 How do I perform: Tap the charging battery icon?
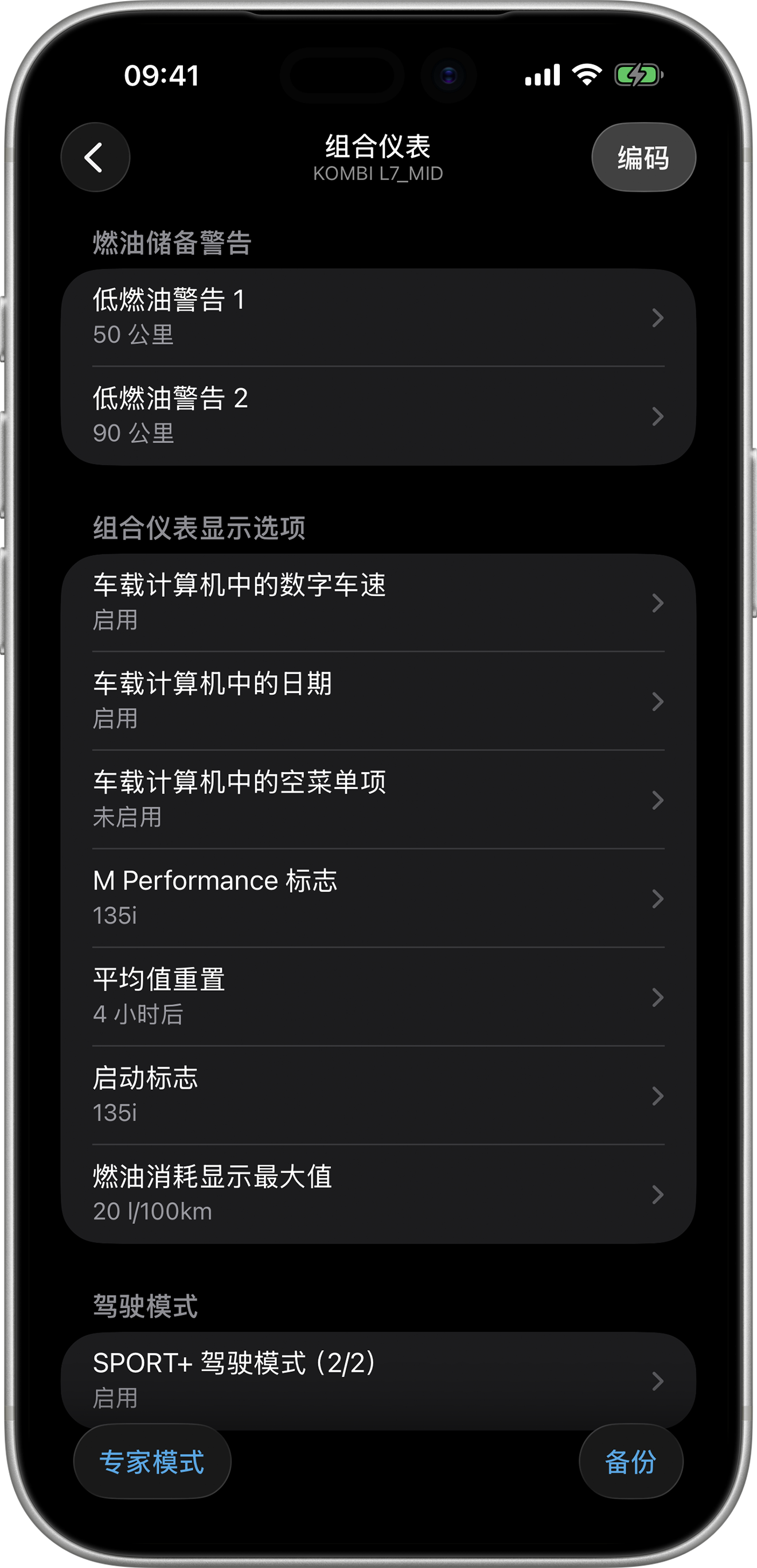tap(637, 75)
